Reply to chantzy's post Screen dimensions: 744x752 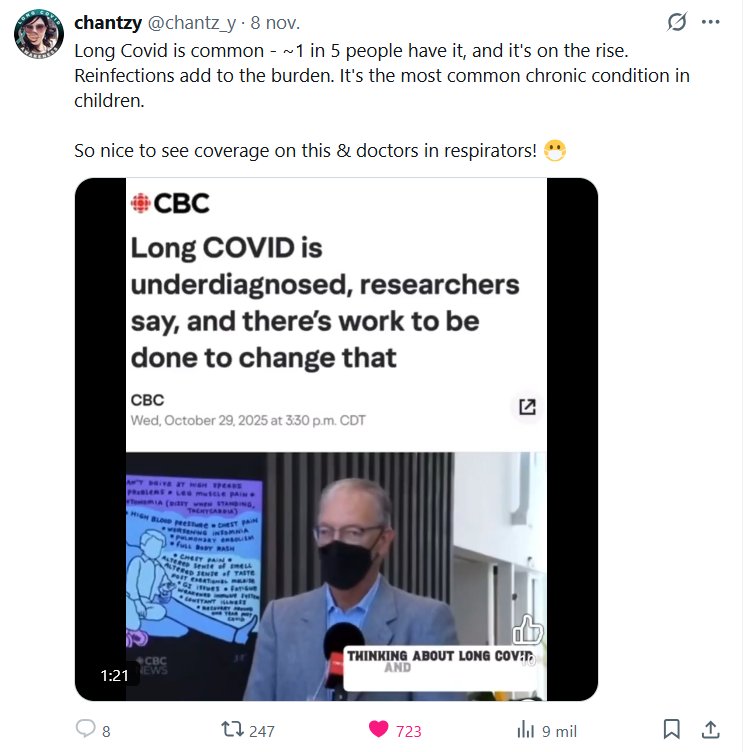tap(86, 730)
